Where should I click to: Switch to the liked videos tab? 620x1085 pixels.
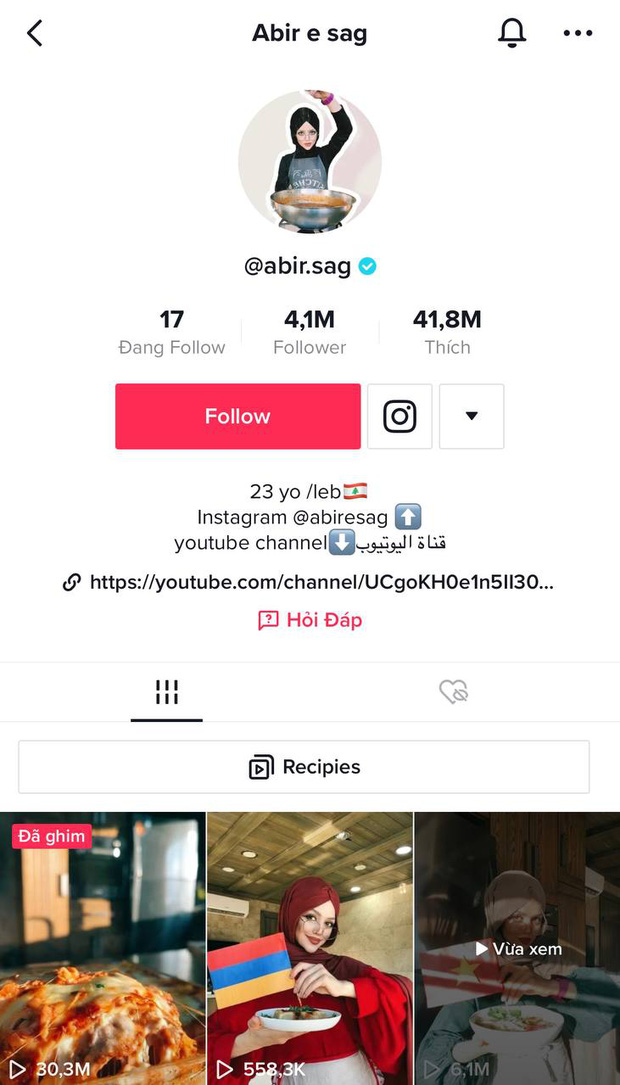(454, 691)
